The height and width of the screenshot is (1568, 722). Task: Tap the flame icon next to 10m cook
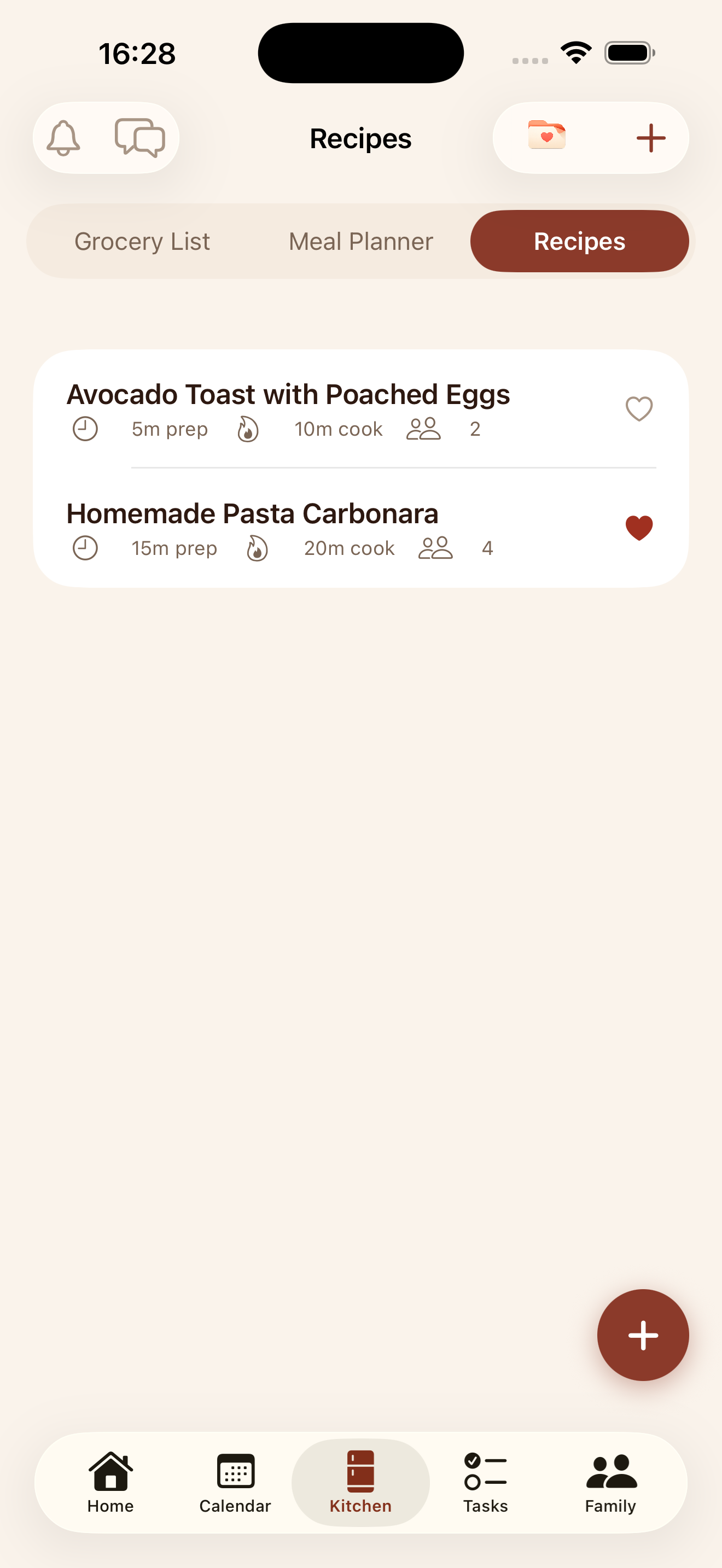point(248,429)
